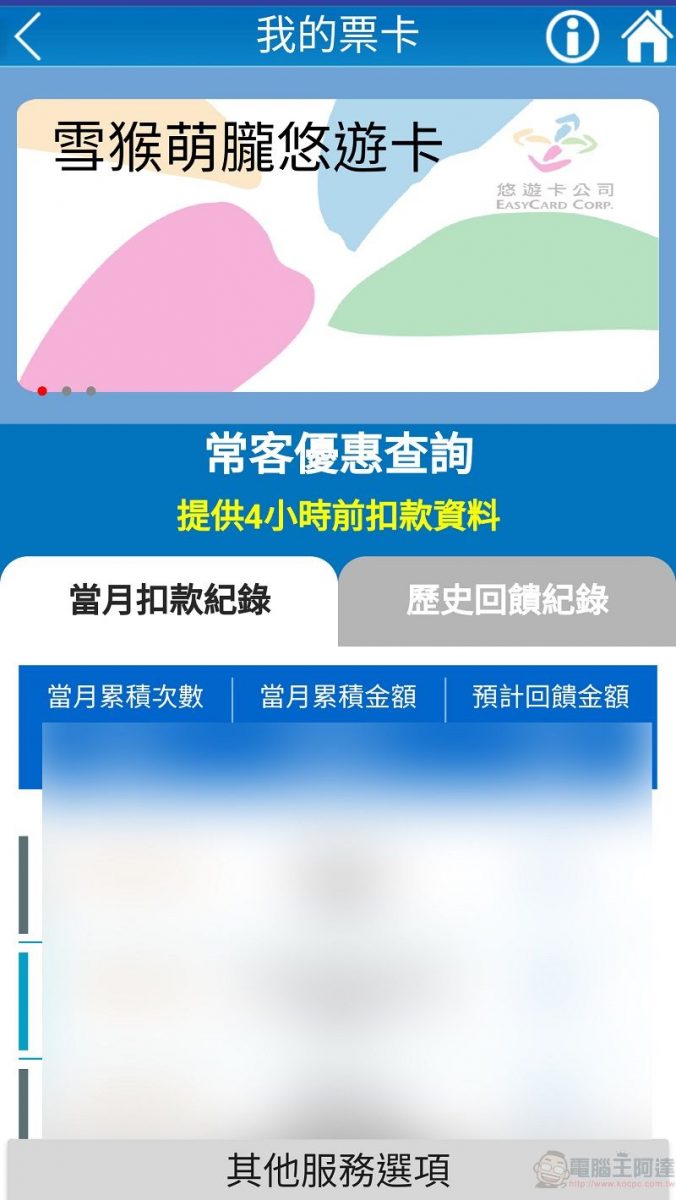Select the 雪猴萌朧悠遊卡 card
The width and height of the screenshot is (676, 1200).
[337, 245]
